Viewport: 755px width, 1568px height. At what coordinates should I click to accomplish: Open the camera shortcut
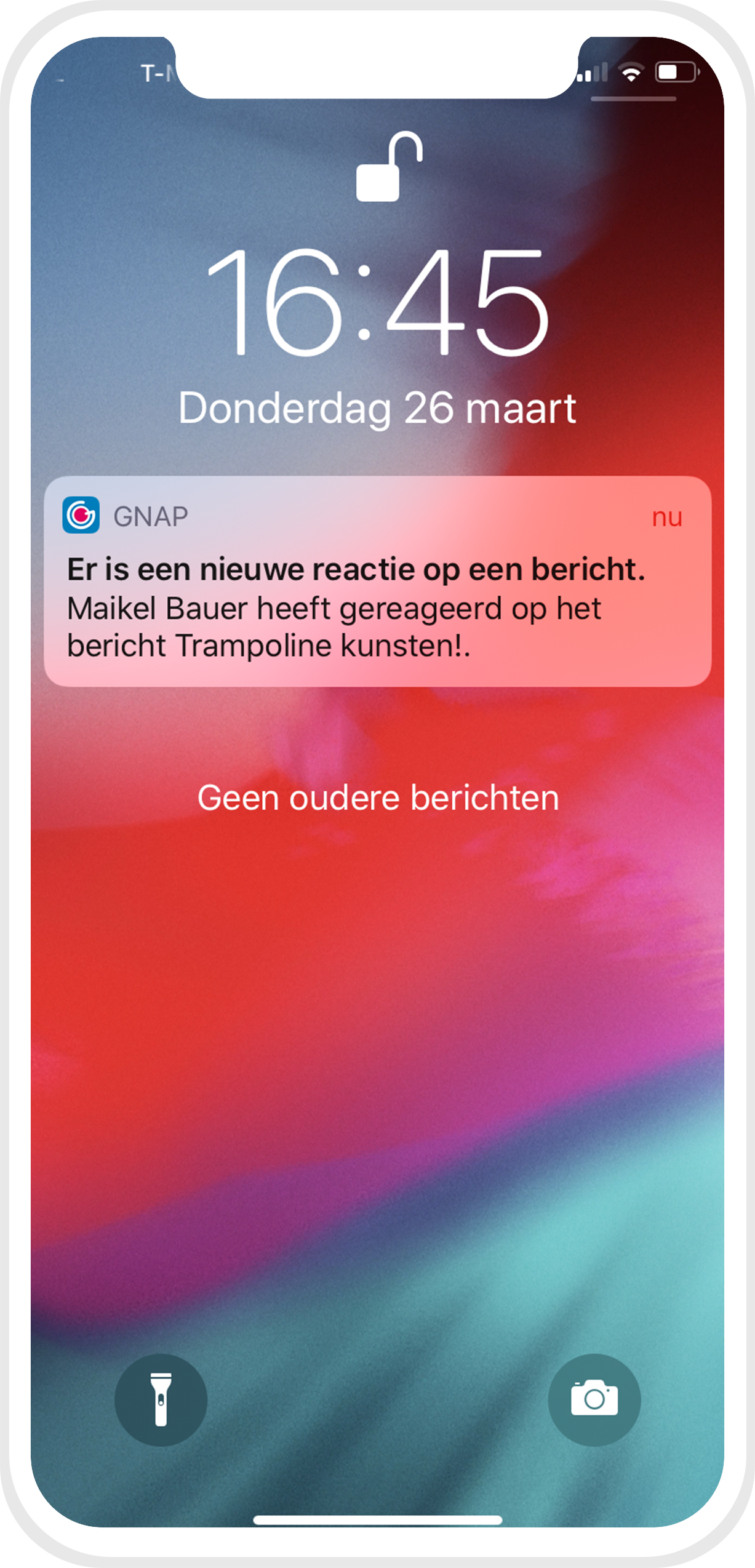[x=594, y=1399]
